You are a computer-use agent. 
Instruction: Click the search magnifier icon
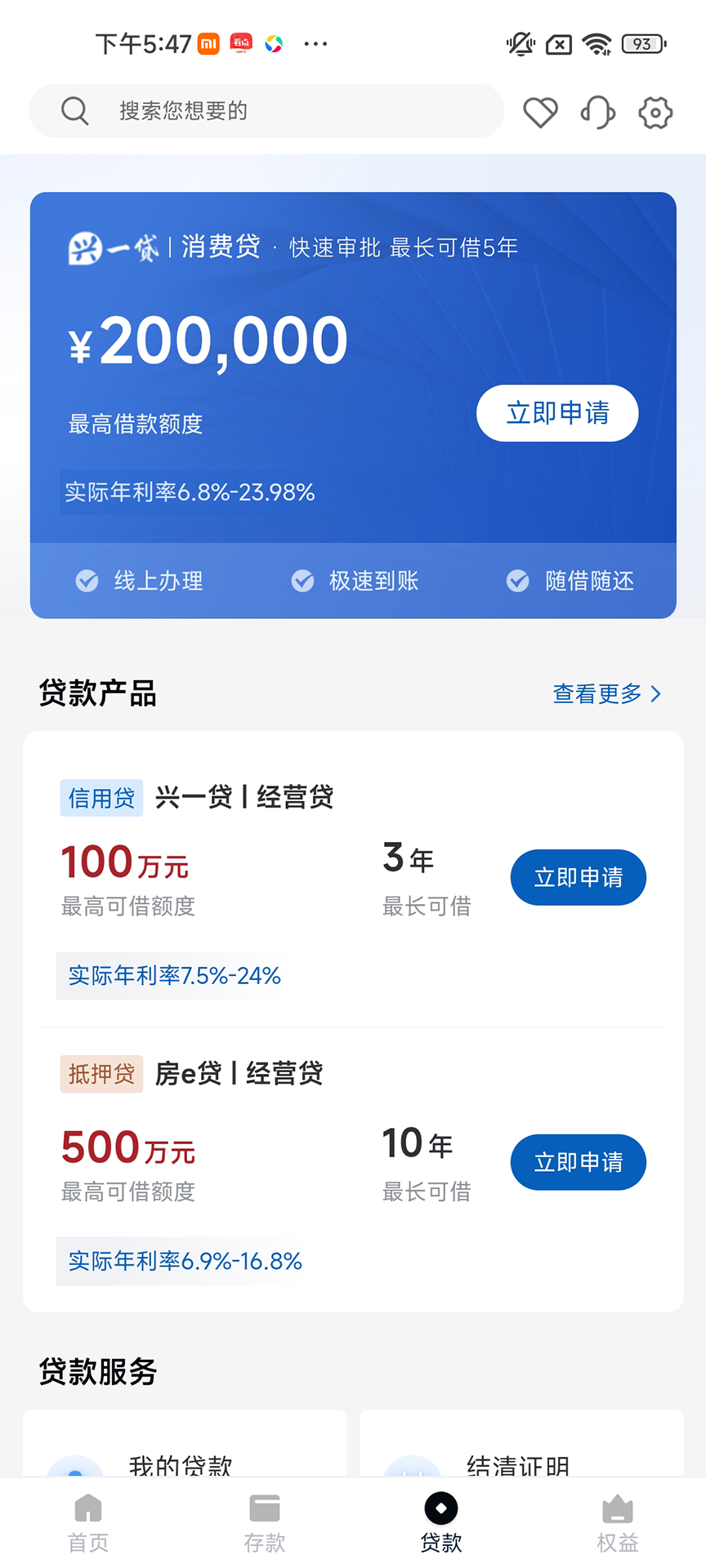click(75, 111)
